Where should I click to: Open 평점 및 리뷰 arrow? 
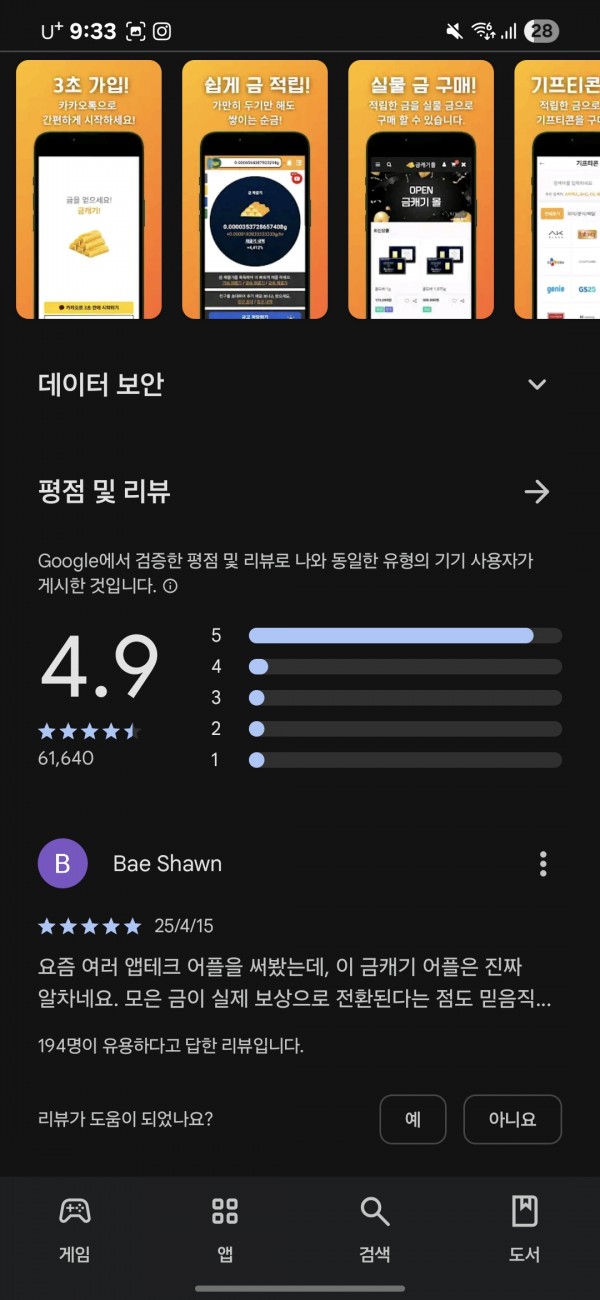[537, 491]
